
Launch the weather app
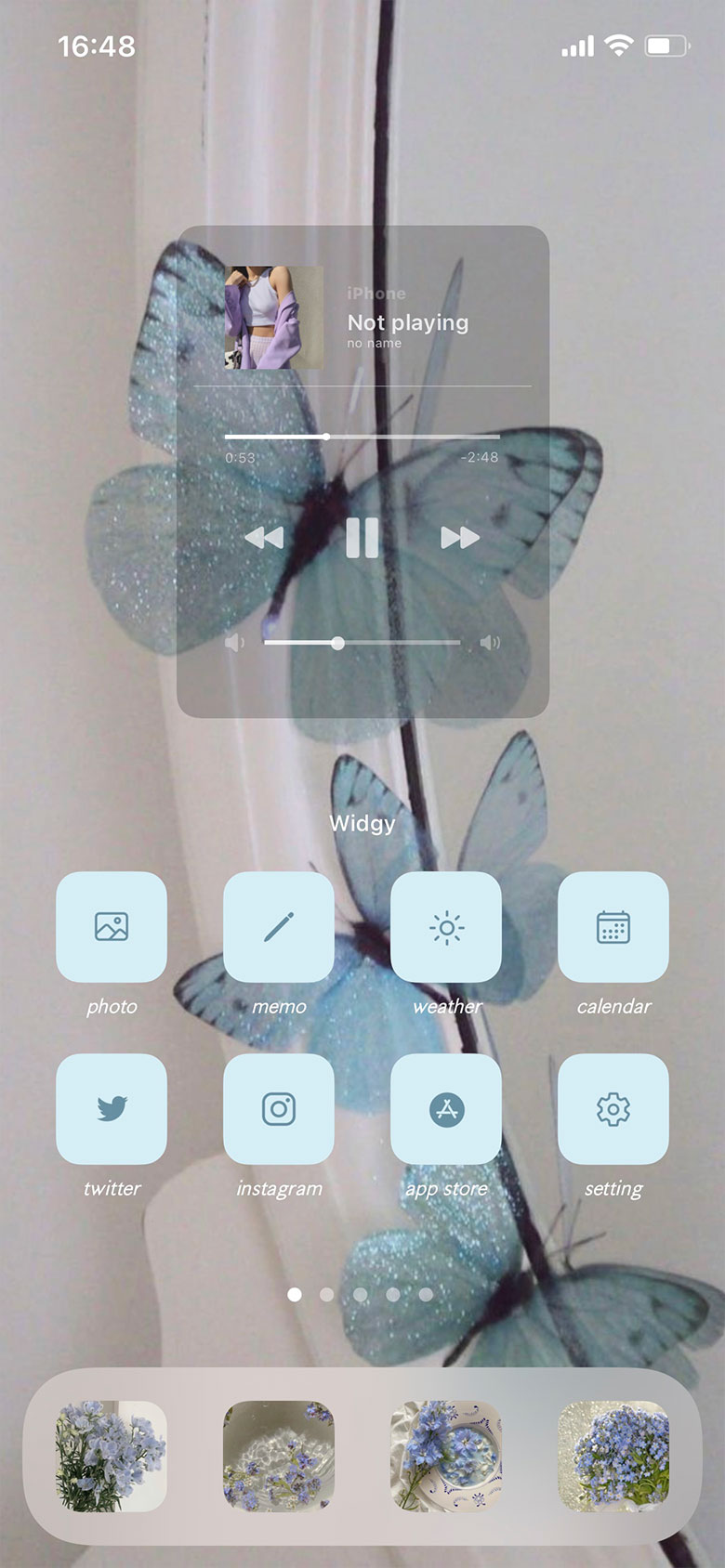pos(446,927)
